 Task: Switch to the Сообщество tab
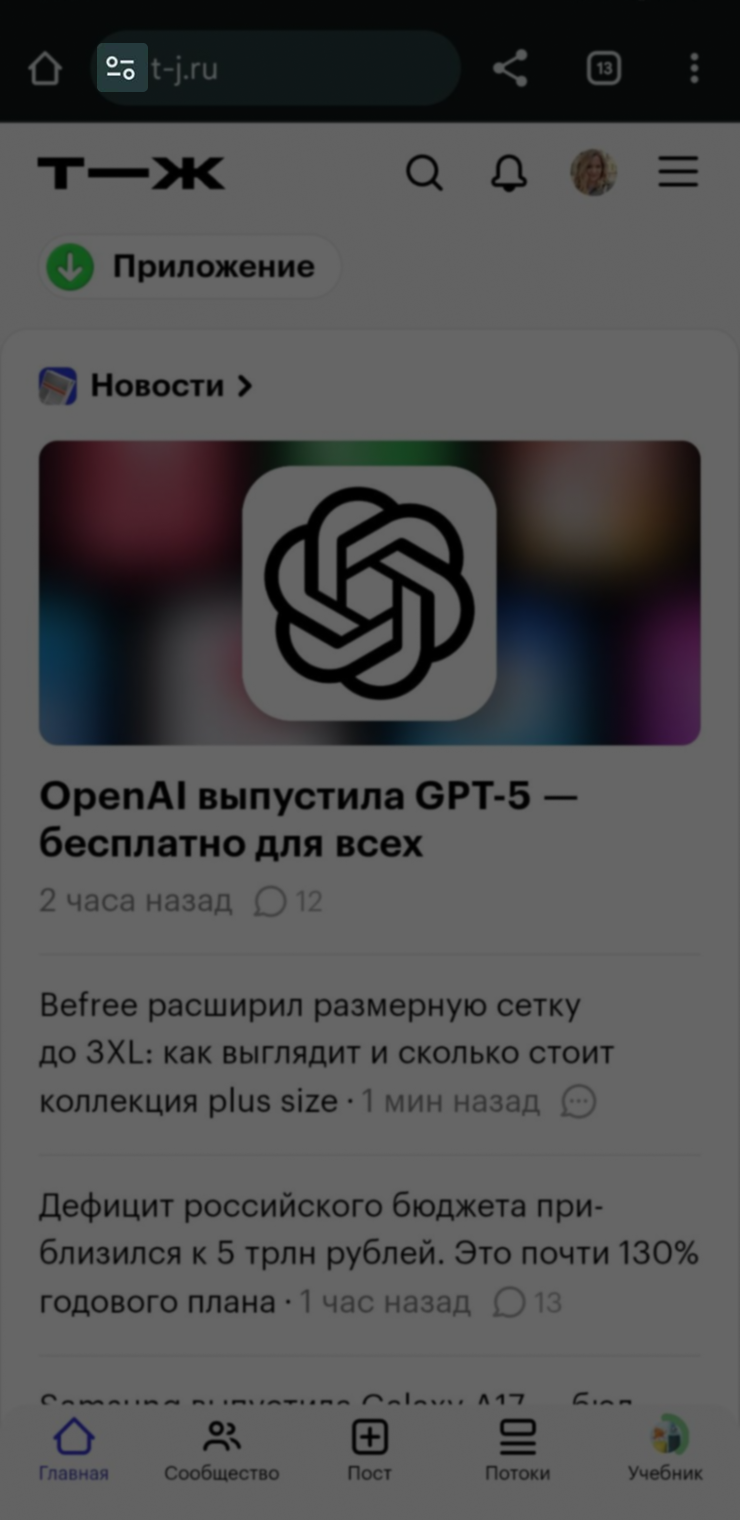[221, 1450]
